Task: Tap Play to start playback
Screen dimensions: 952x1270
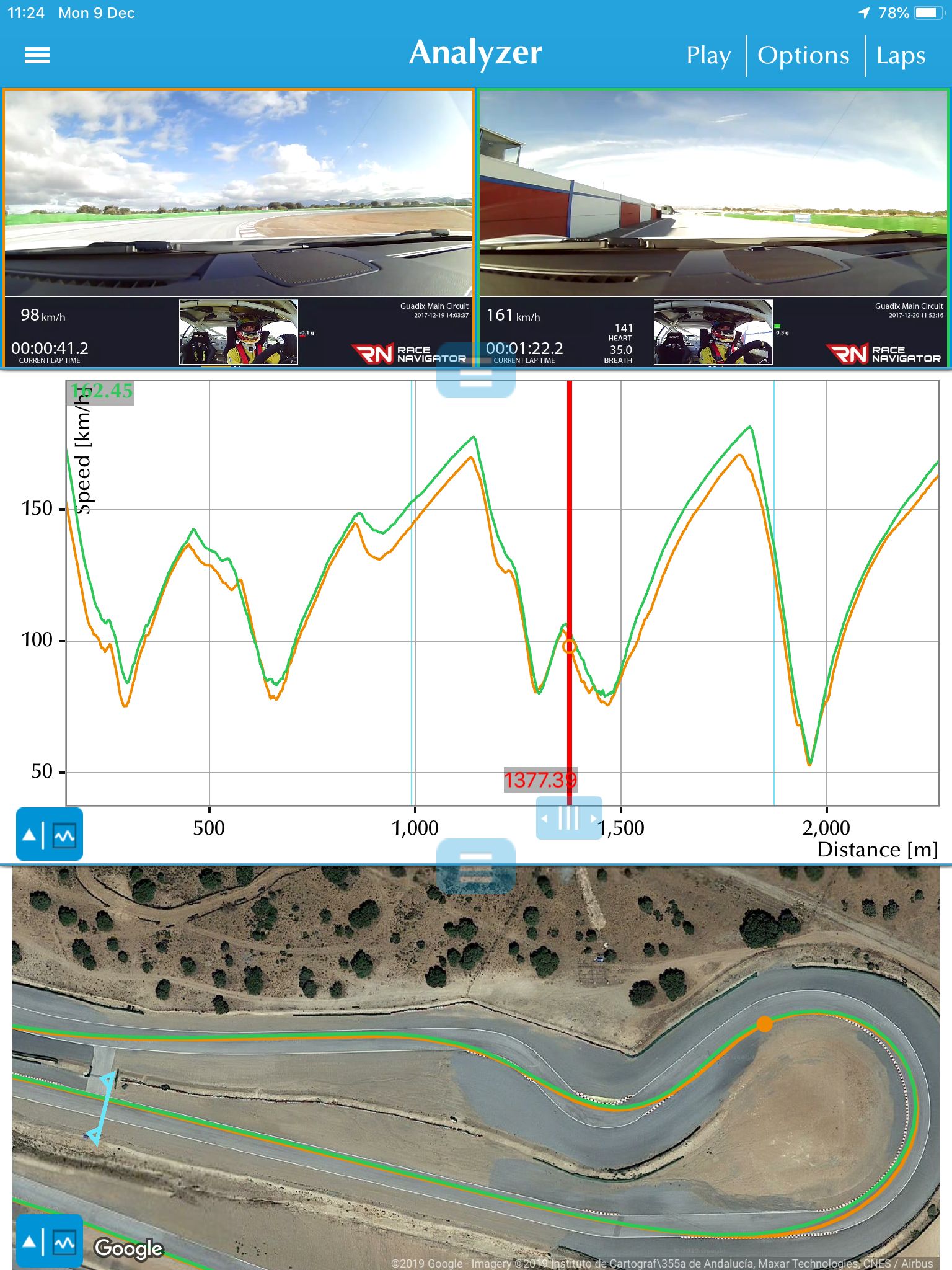Action: [x=708, y=56]
